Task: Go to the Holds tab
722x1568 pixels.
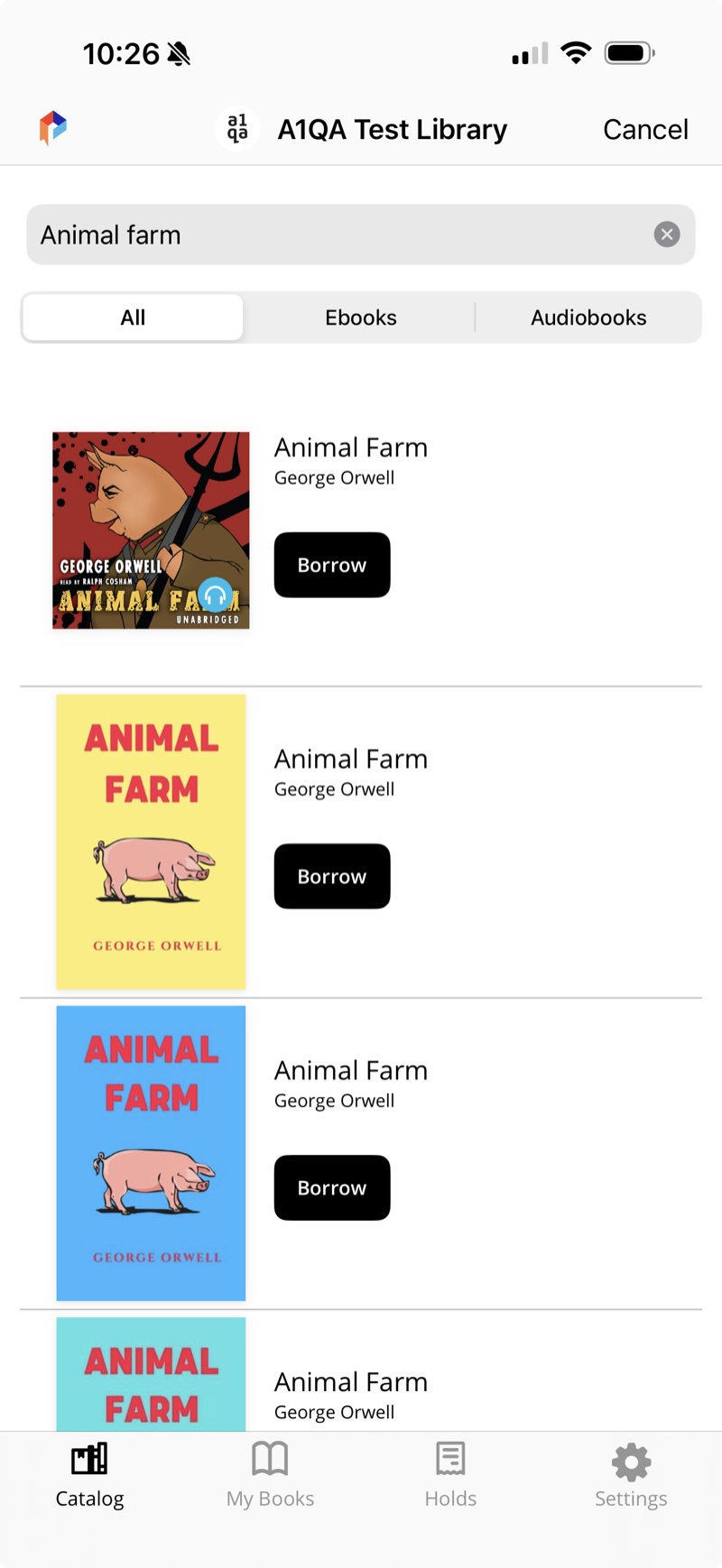Action: click(450, 1475)
